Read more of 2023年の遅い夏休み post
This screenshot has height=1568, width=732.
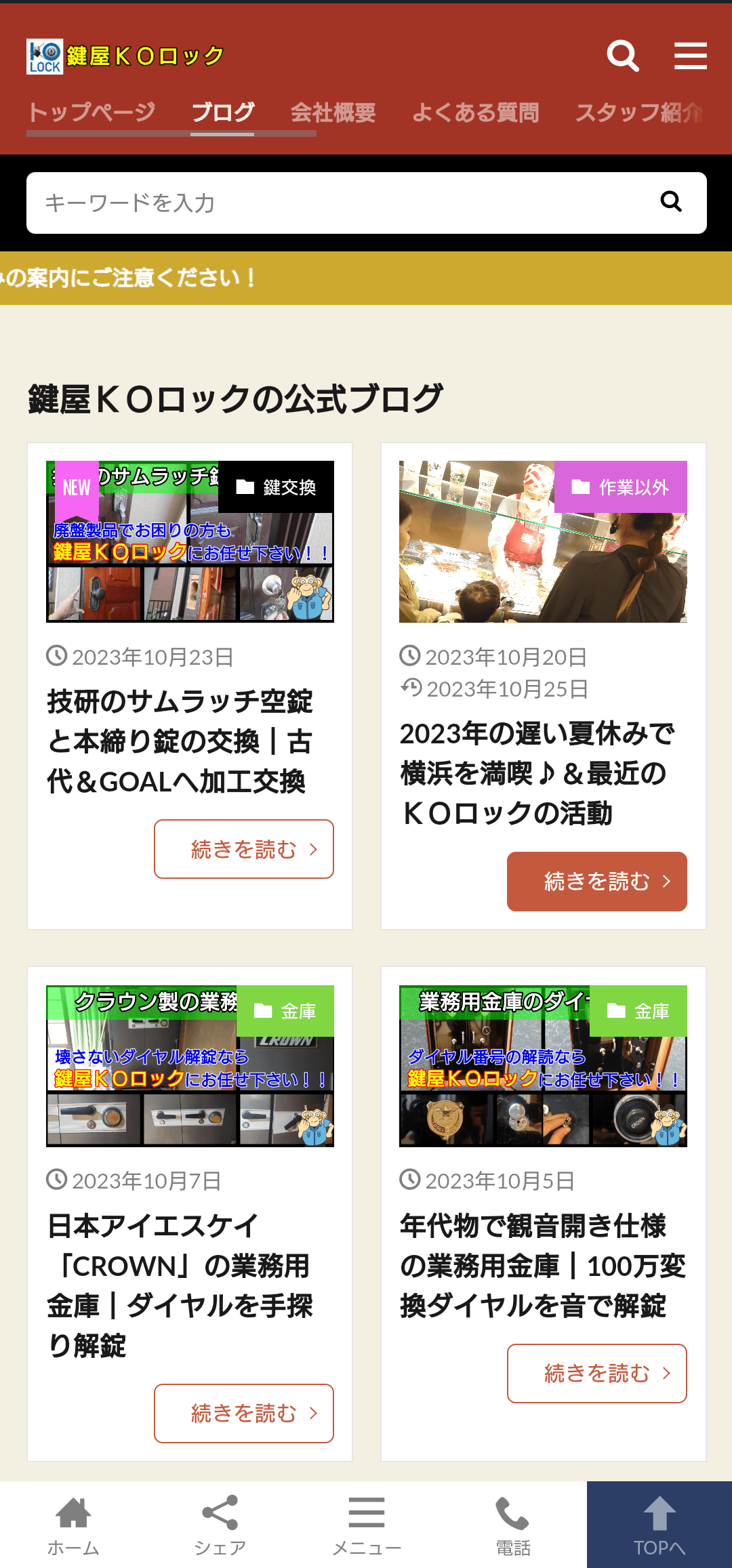(x=596, y=882)
